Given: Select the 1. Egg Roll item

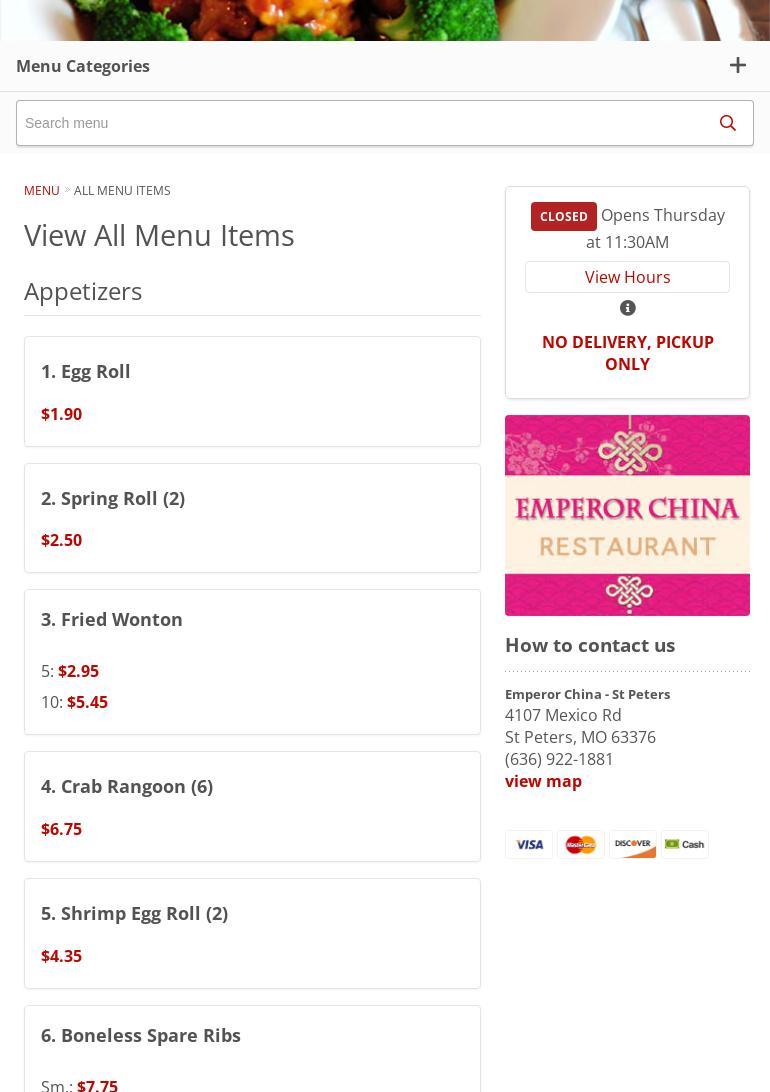Looking at the screenshot, I should point(252,391).
